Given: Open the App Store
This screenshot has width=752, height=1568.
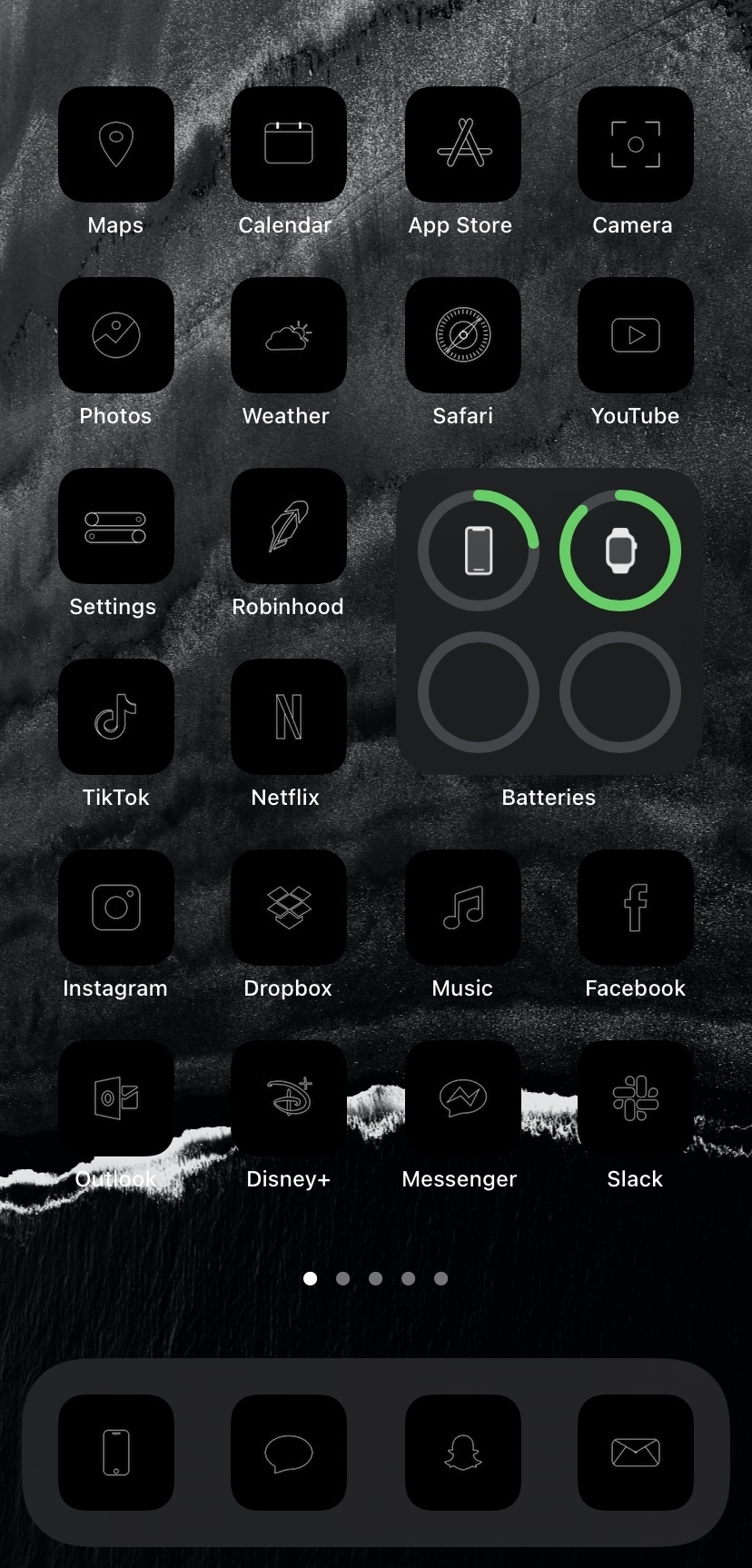Looking at the screenshot, I should pyautogui.click(x=463, y=144).
